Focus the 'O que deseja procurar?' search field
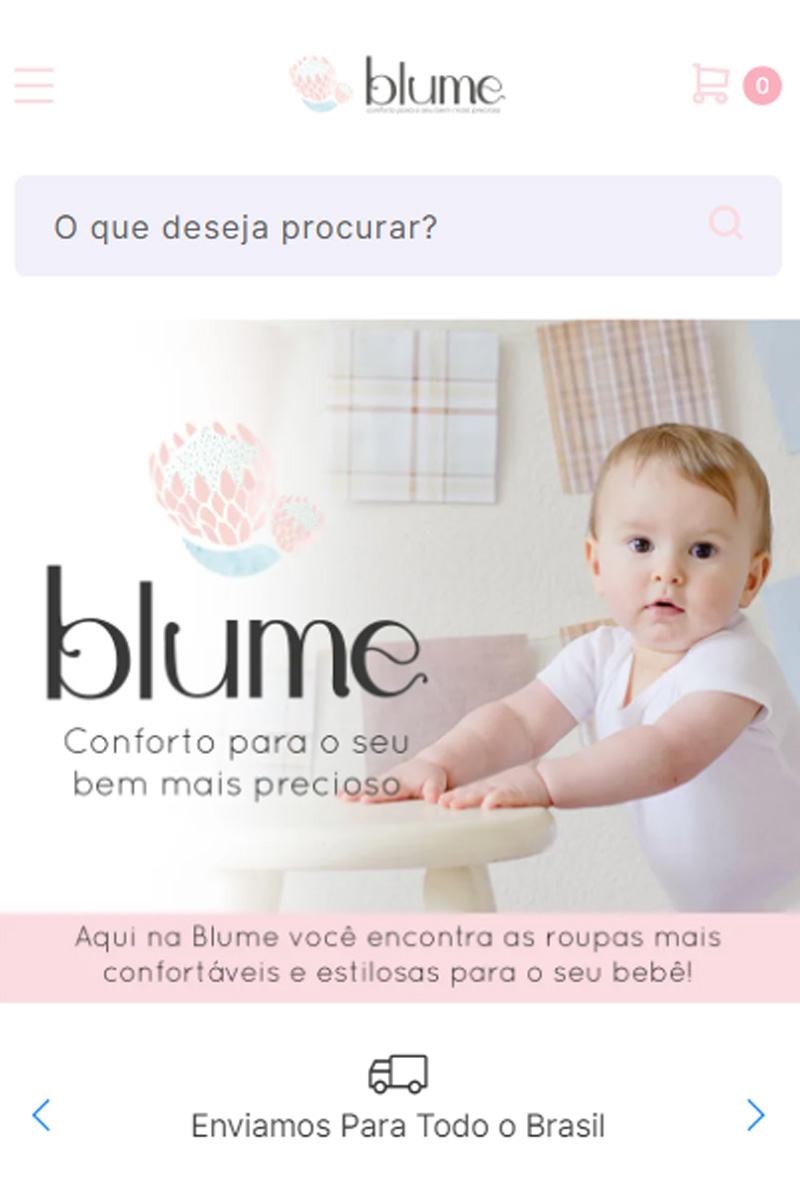The height and width of the screenshot is (1200, 800). pos(360,227)
